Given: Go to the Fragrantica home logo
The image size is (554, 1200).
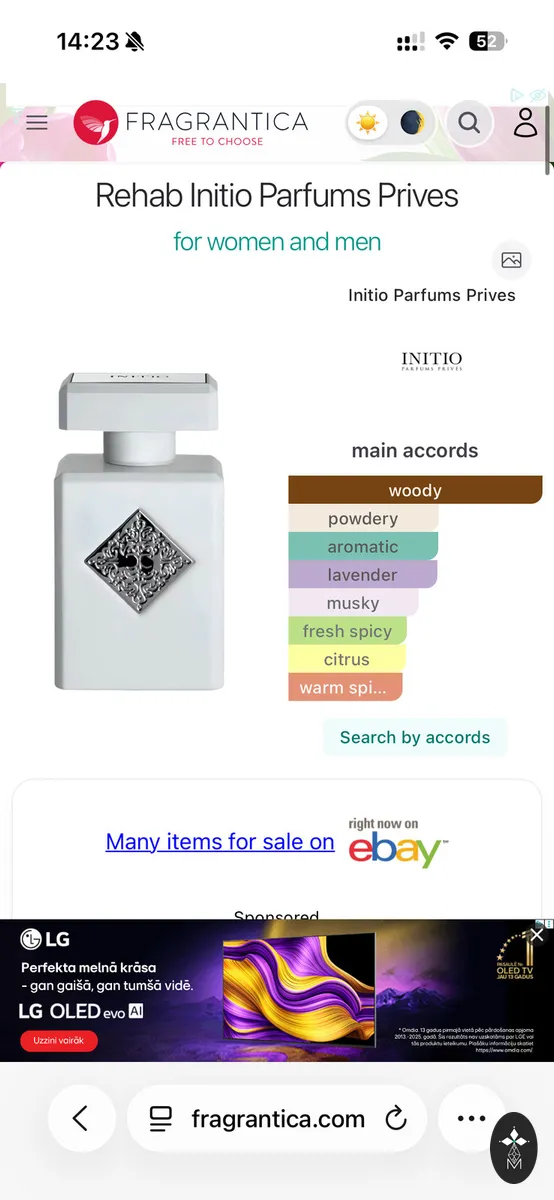Looking at the screenshot, I should point(191,123).
